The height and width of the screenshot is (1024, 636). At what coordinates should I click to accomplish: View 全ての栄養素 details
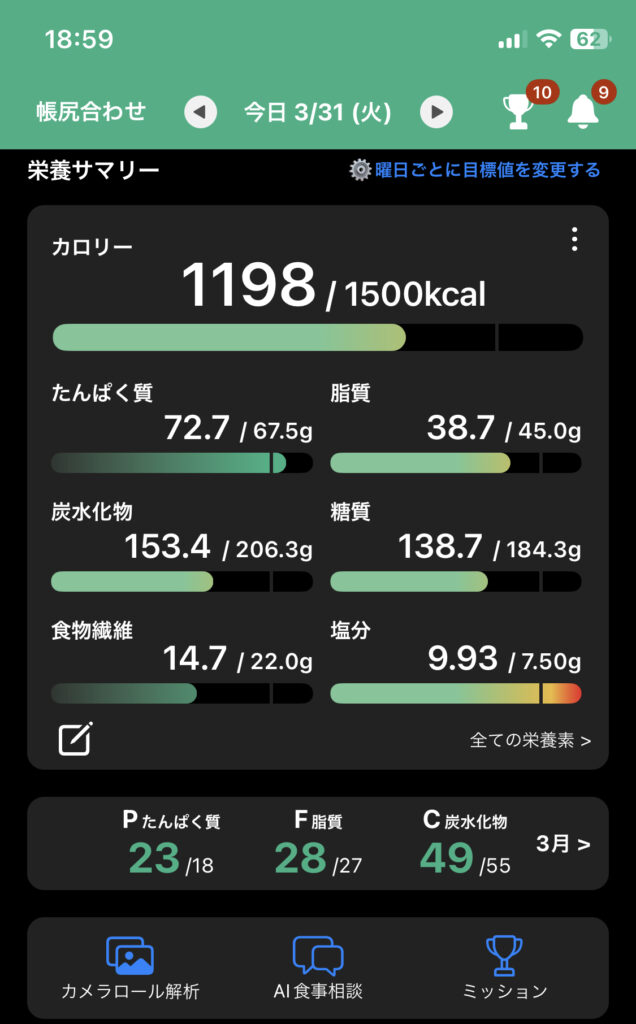(x=530, y=740)
